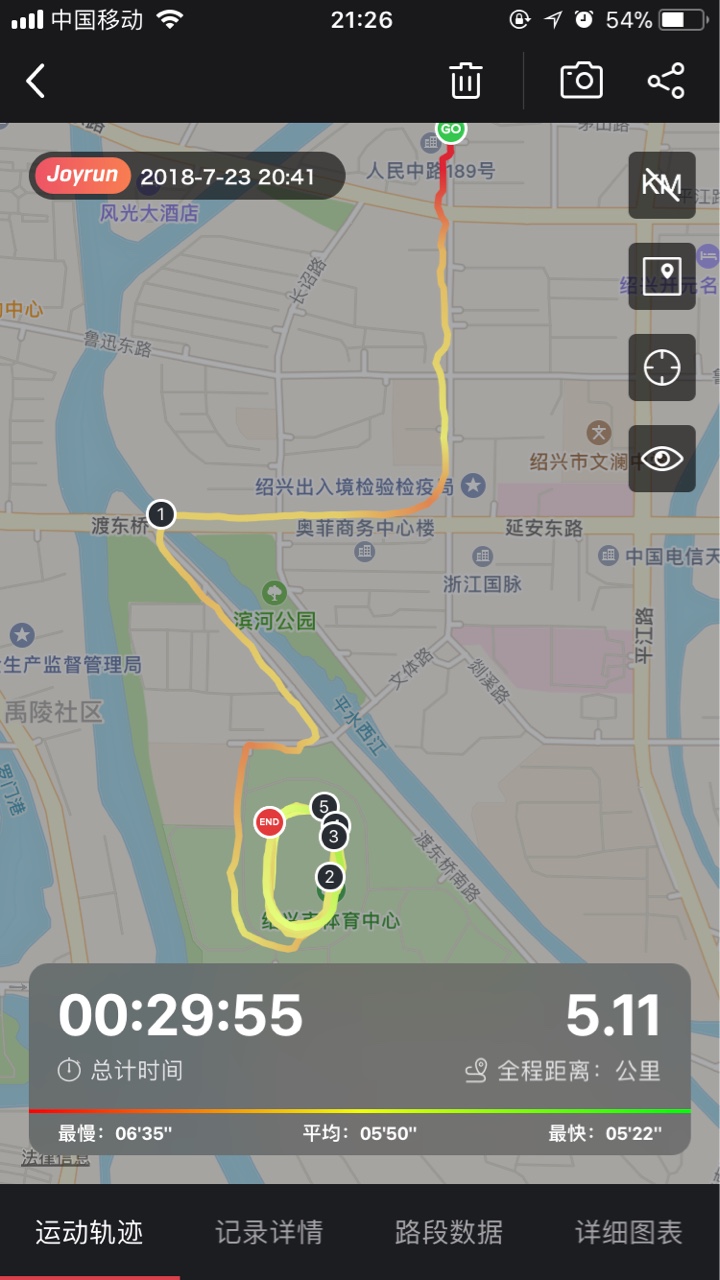The height and width of the screenshot is (1280, 720).
Task: Delete this run record with trash icon
Action: pyautogui.click(x=466, y=81)
